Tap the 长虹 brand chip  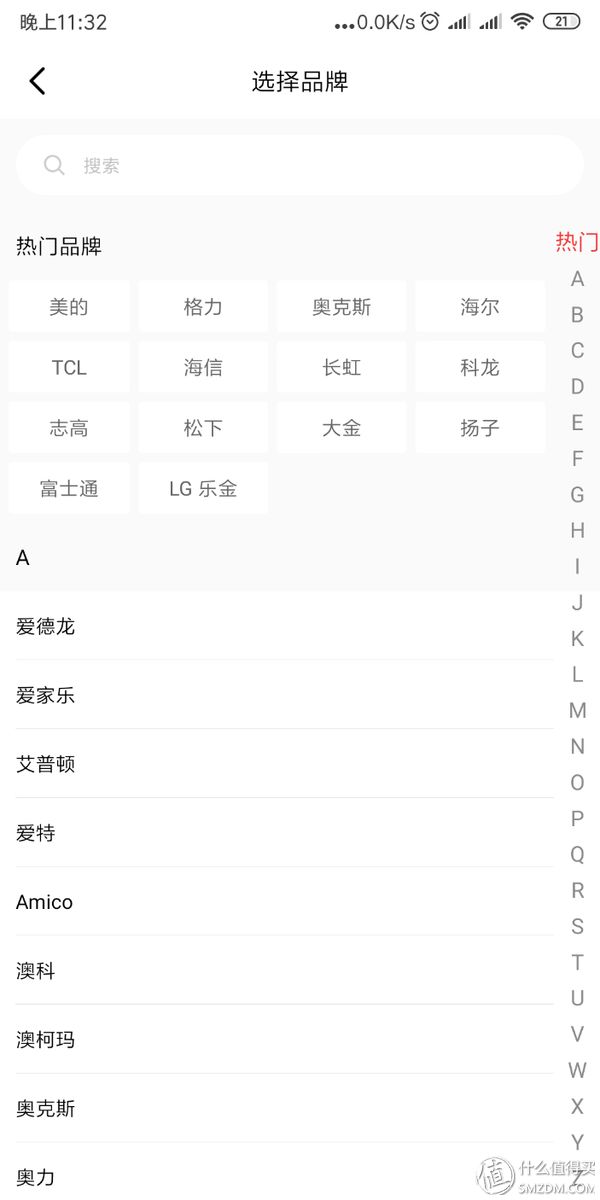pos(342,367)
